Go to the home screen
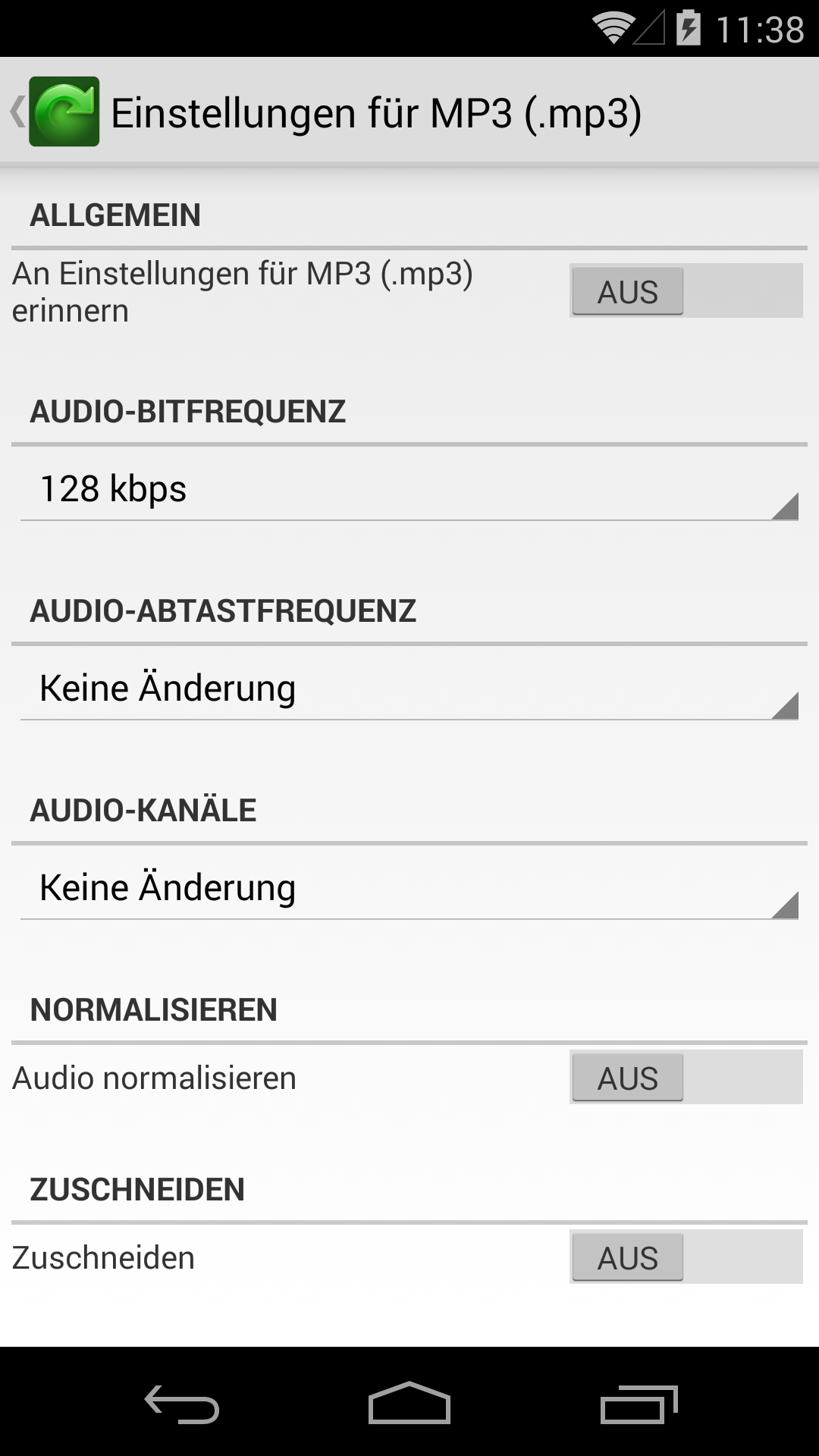The image size is (819, 1456). pos(409,1404)
